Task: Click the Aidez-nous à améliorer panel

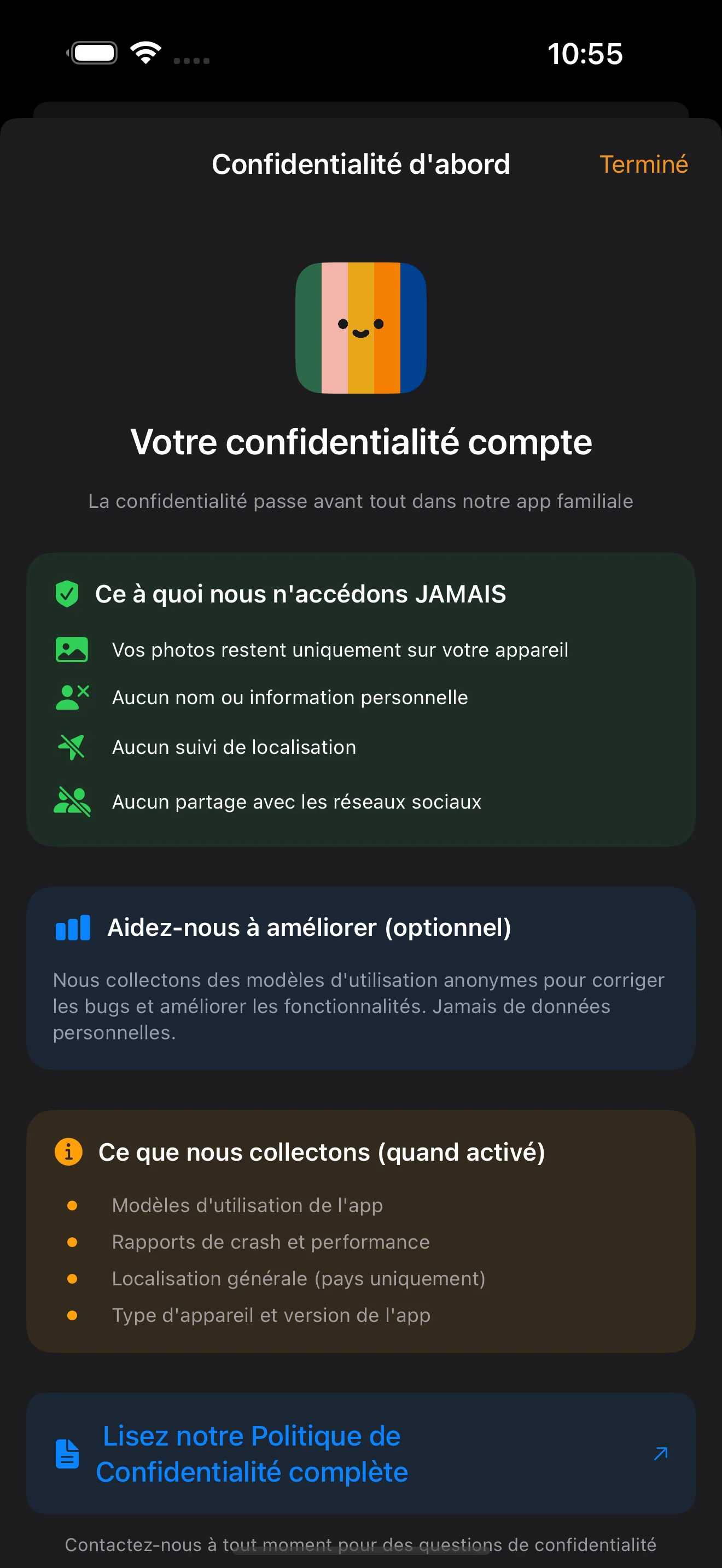Action: pos(361,979)
